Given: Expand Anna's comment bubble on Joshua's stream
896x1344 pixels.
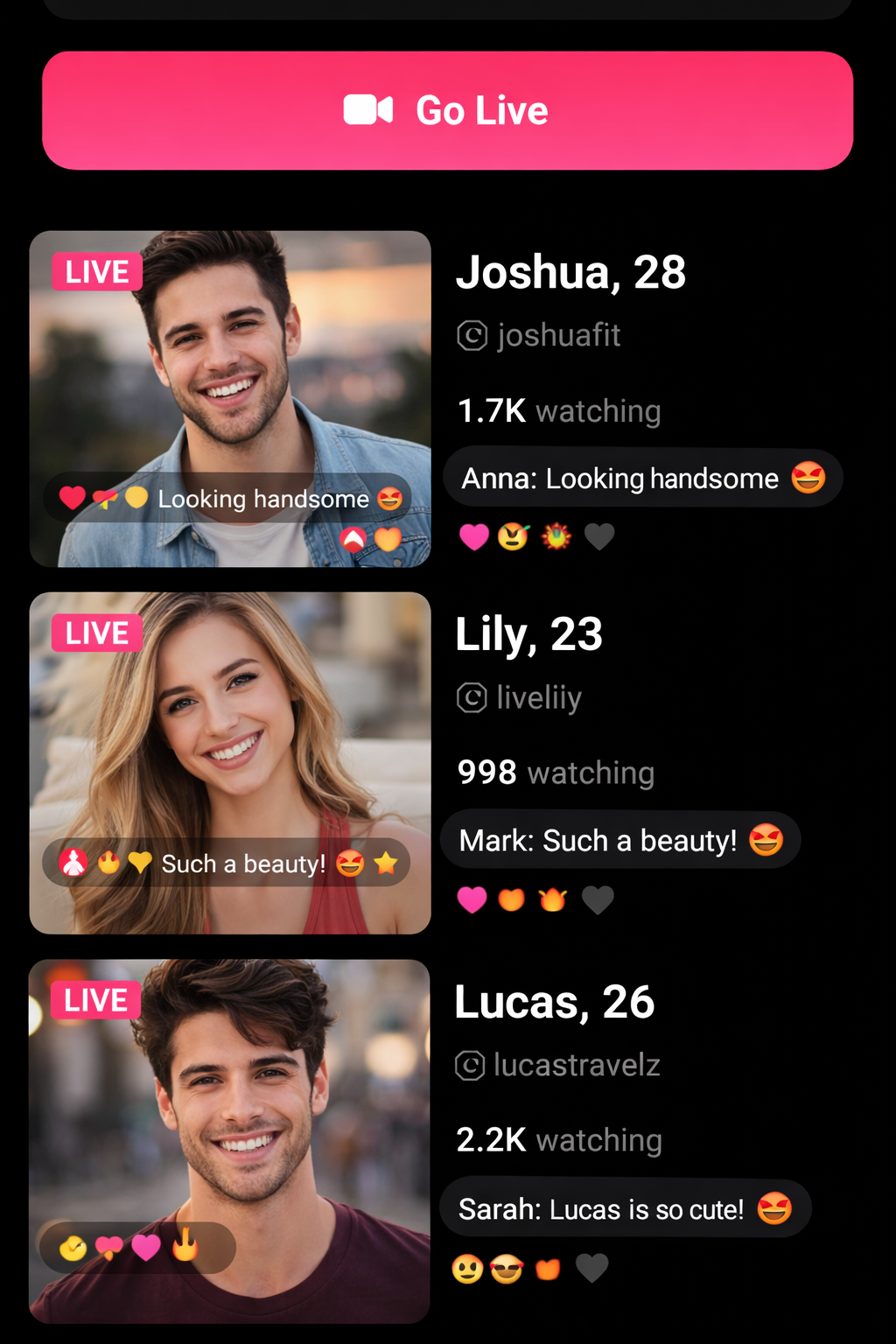Looking at the screenshot, I should pyautogui.click(x=643, y=478).
